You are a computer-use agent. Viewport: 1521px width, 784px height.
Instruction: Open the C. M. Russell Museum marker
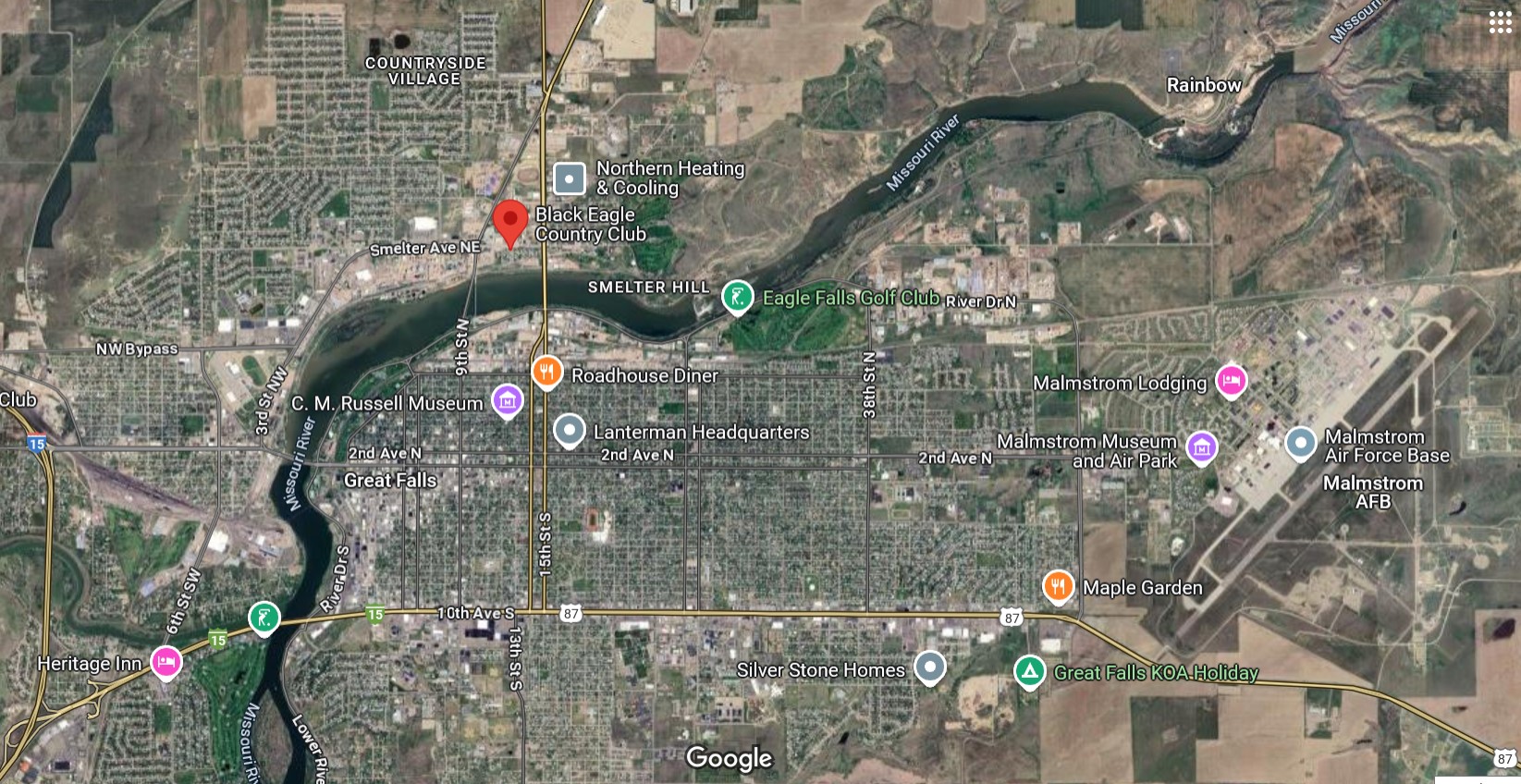tap(507, 400)
